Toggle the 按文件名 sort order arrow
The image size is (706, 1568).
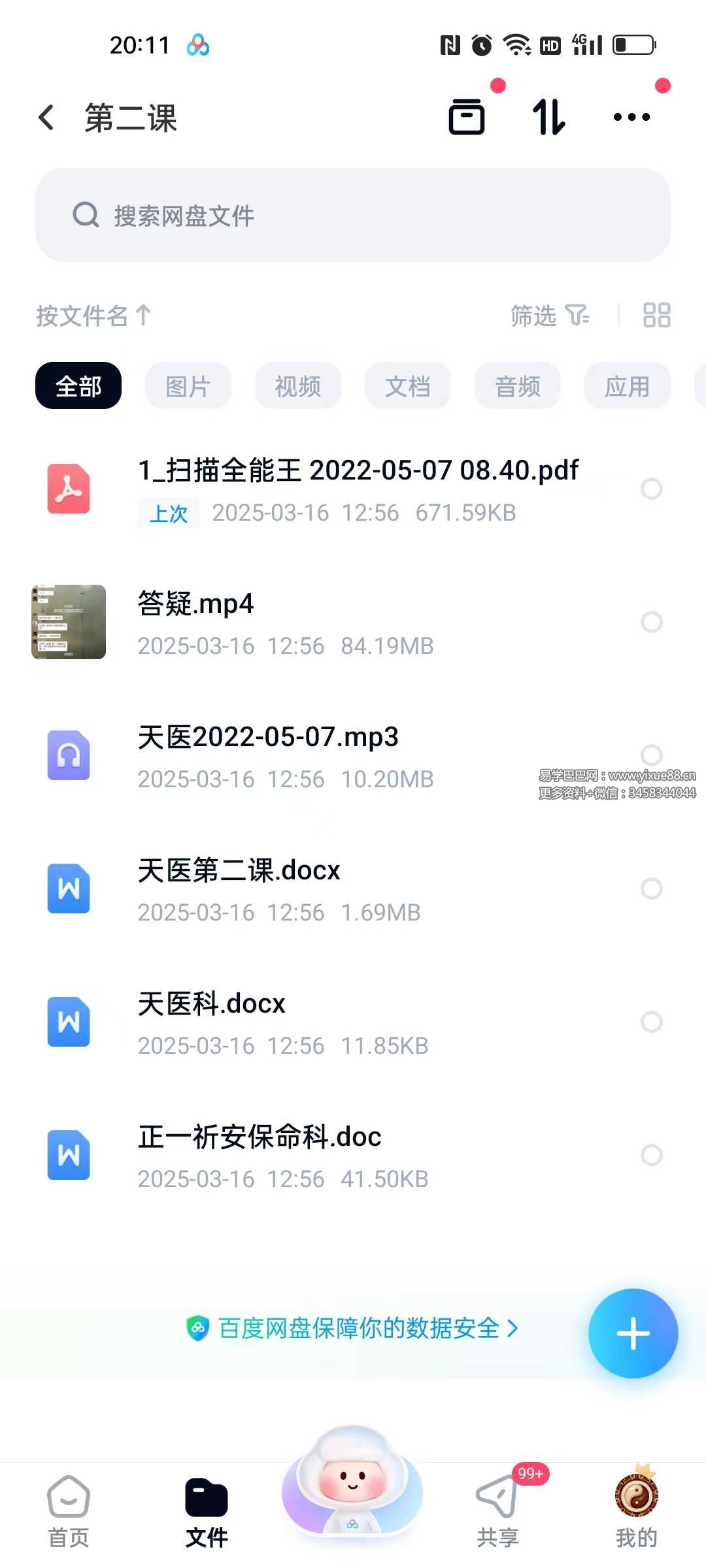[93, 316]
